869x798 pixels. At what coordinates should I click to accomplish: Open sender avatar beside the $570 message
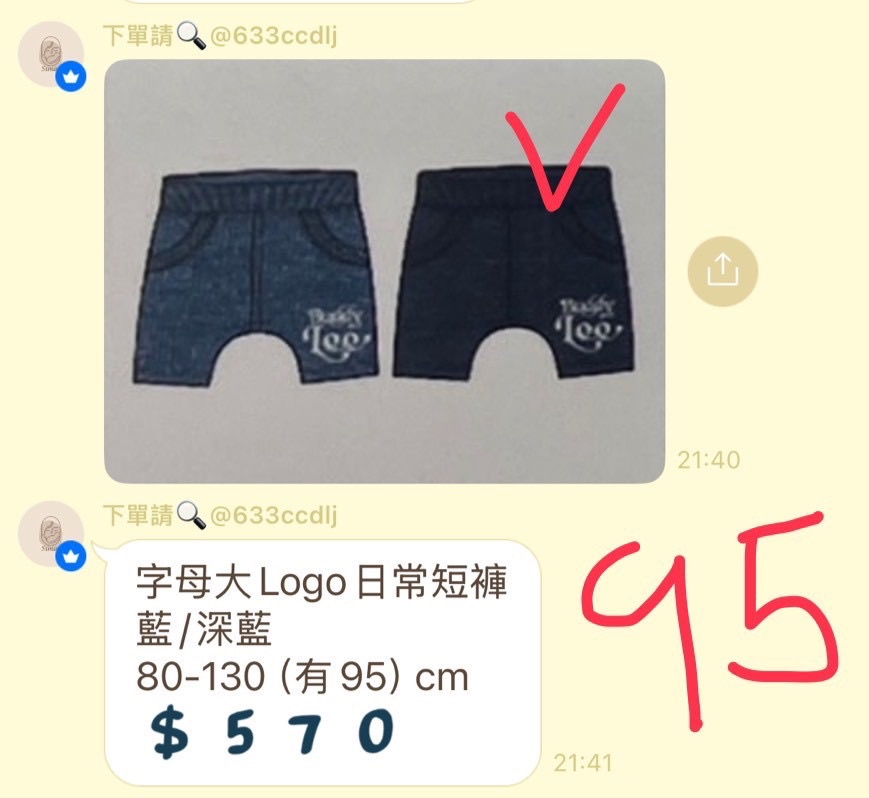pyautogui.click(x=52, y=535)
